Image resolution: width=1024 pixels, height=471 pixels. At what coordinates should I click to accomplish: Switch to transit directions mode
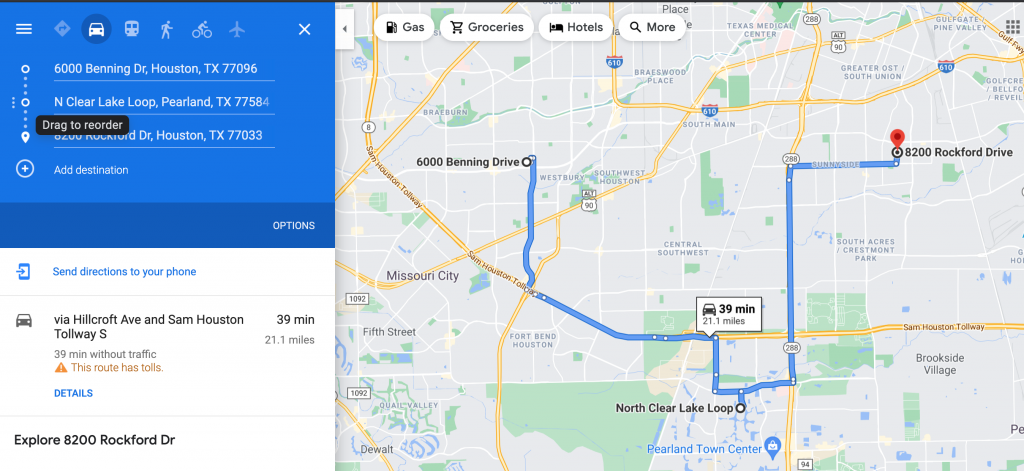click(x=132, y=29)
